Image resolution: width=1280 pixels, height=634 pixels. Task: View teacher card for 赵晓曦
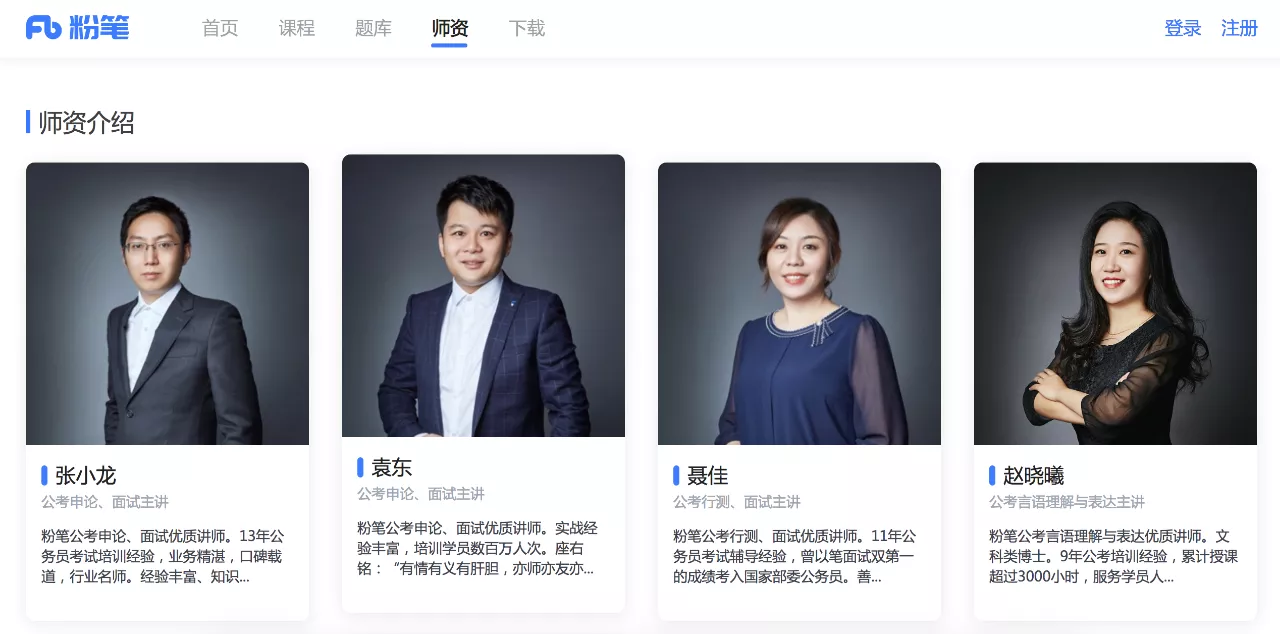coord(1115,390)
